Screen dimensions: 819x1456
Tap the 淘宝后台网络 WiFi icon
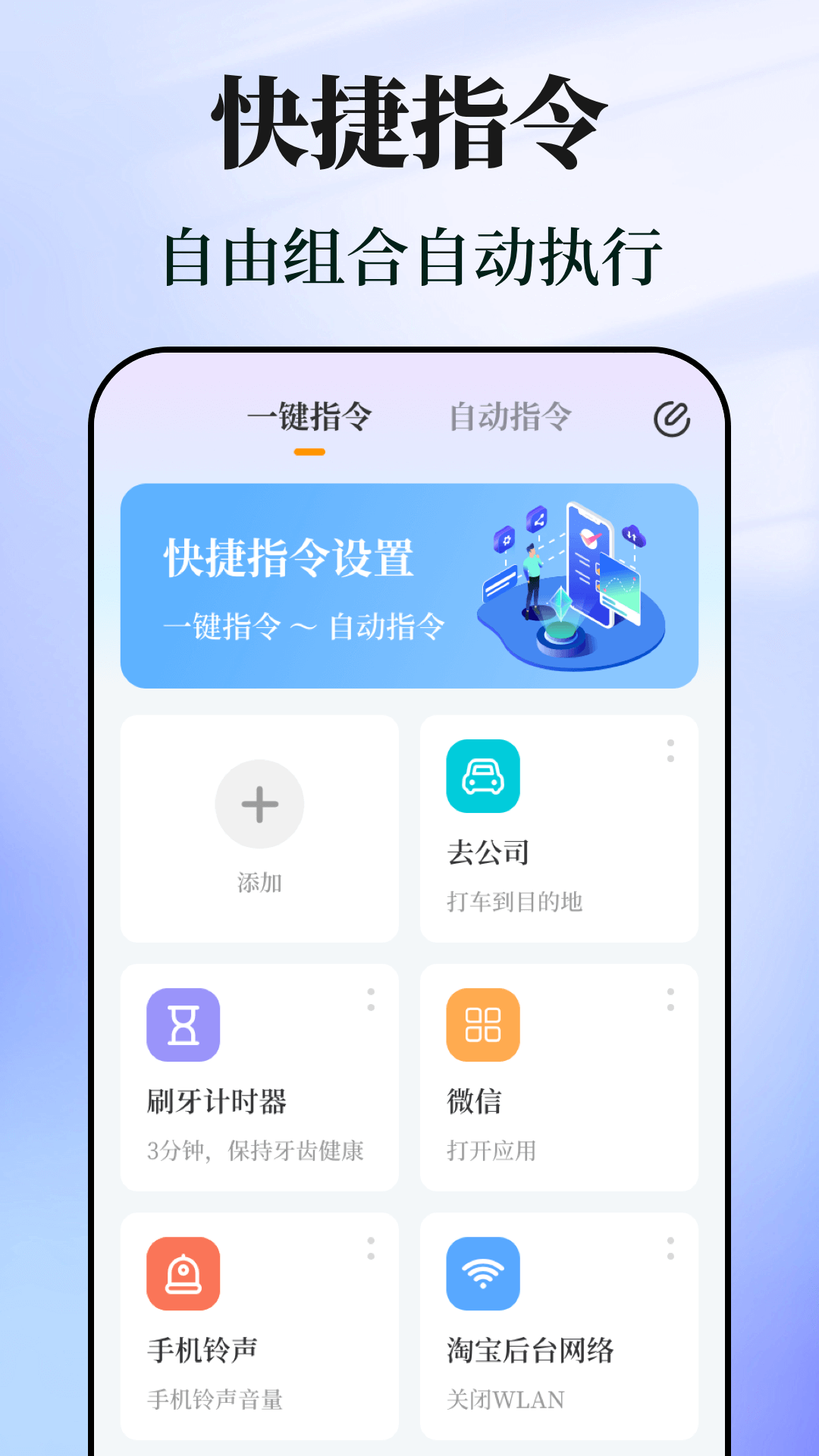[x=483, y=1274]
